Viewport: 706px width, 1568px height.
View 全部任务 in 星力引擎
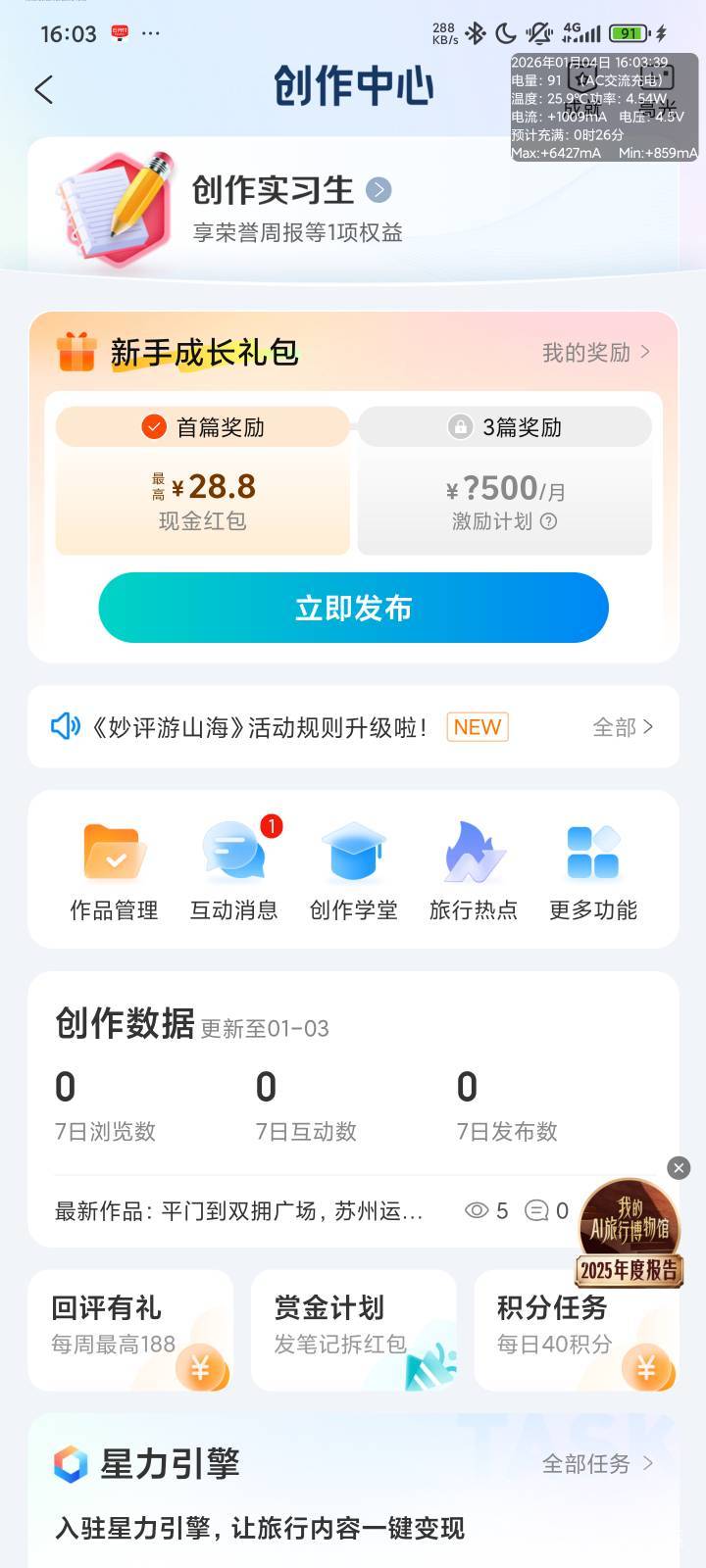click(596, 1463)
